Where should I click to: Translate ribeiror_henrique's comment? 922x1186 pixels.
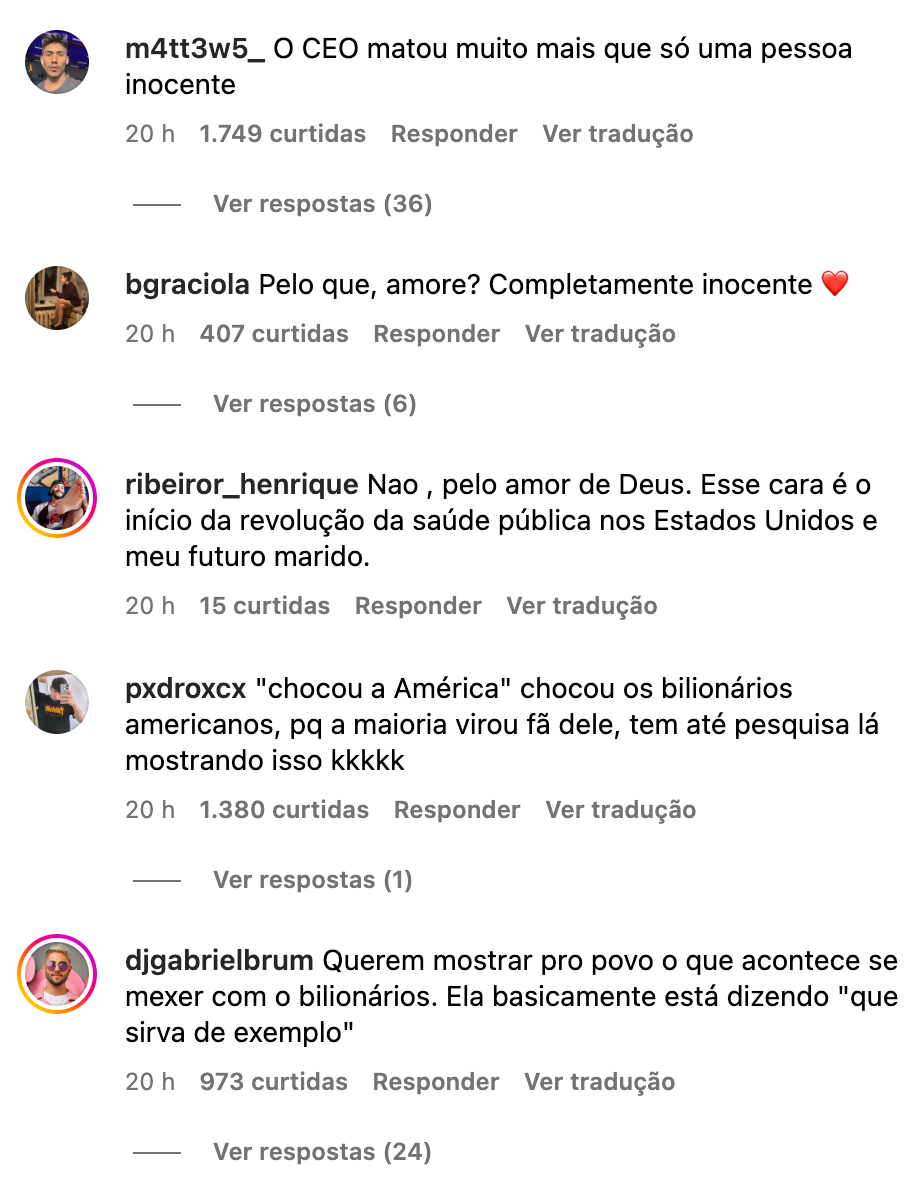pos(581,606)
